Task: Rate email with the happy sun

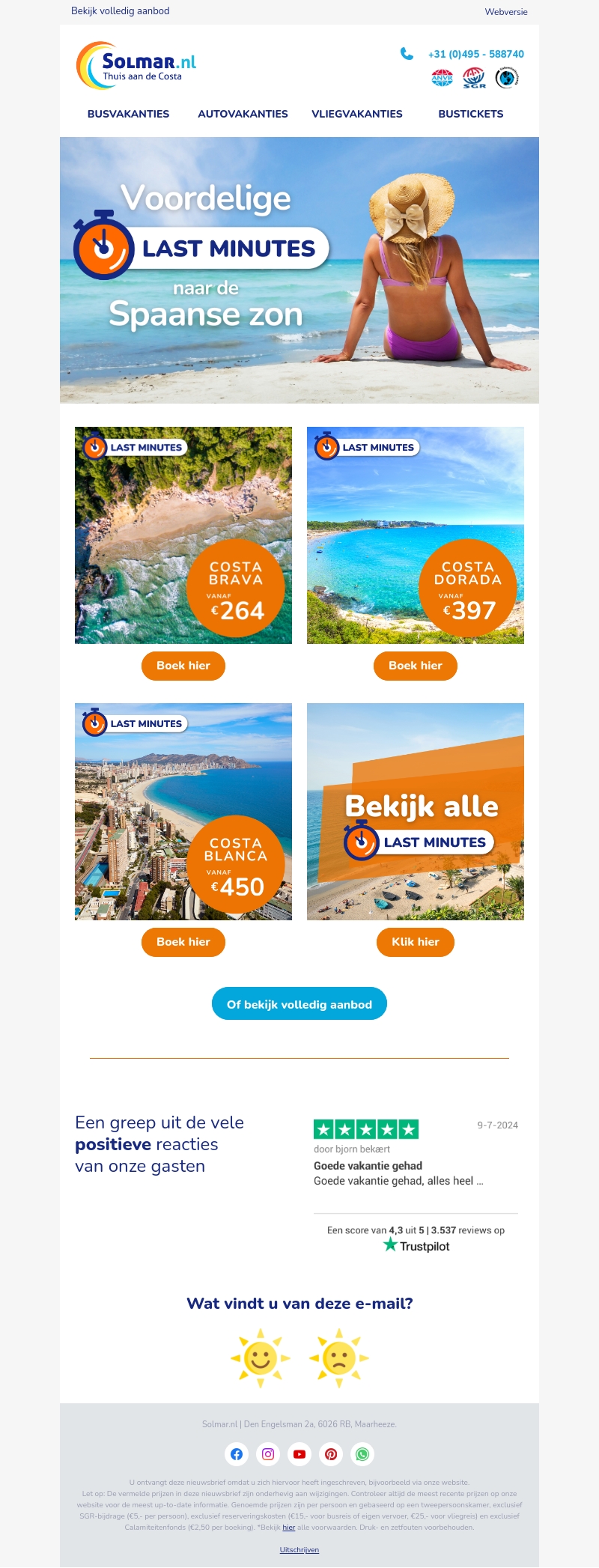Action: click(260, 1358)
